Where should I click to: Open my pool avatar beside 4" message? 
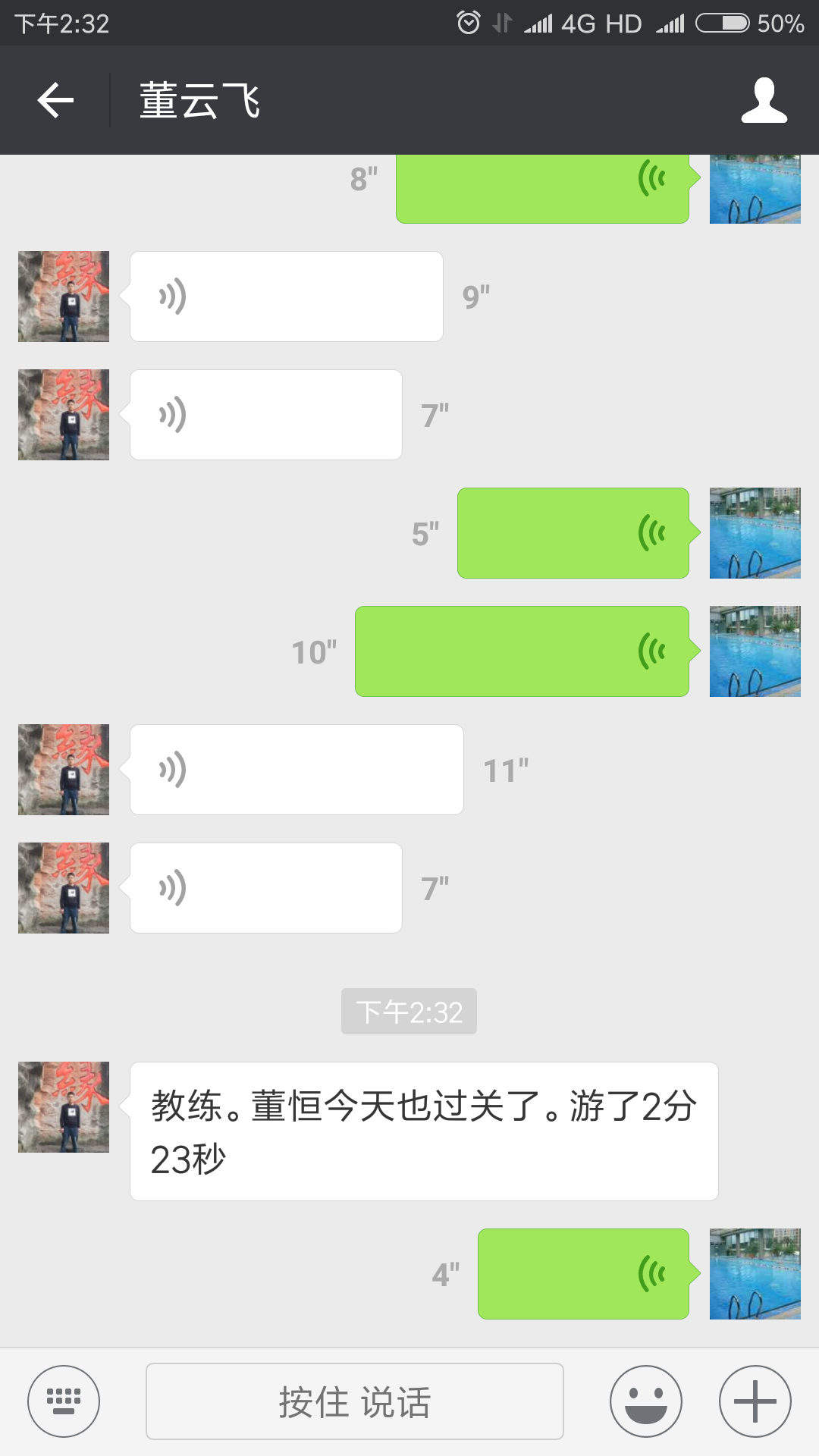point(755,1274)
